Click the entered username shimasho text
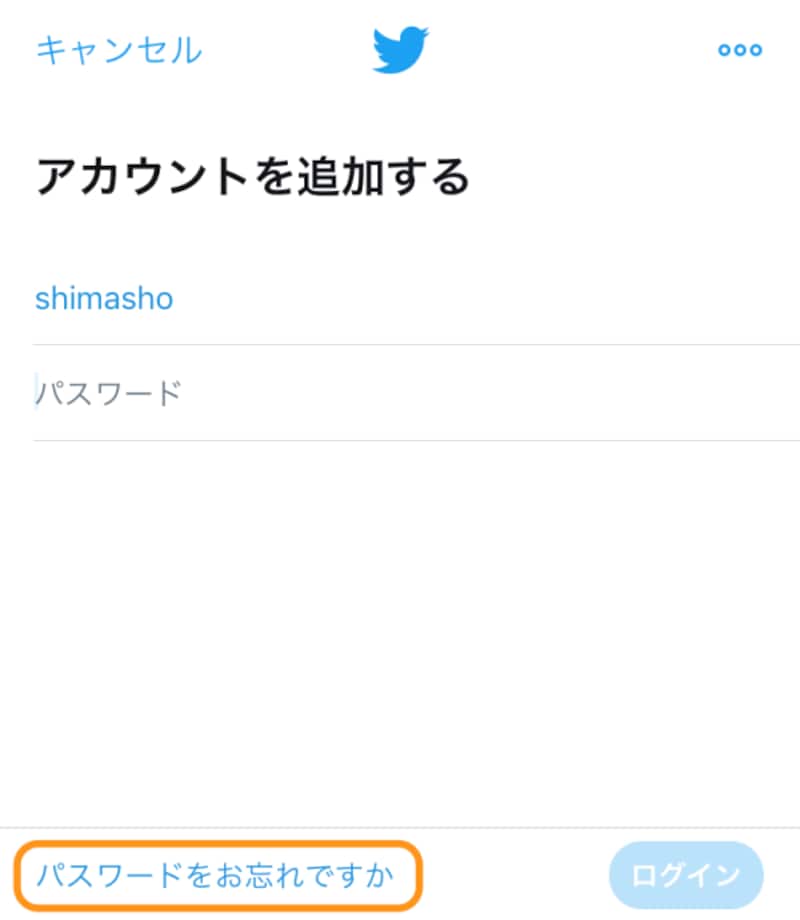 [x=105, y=298]
